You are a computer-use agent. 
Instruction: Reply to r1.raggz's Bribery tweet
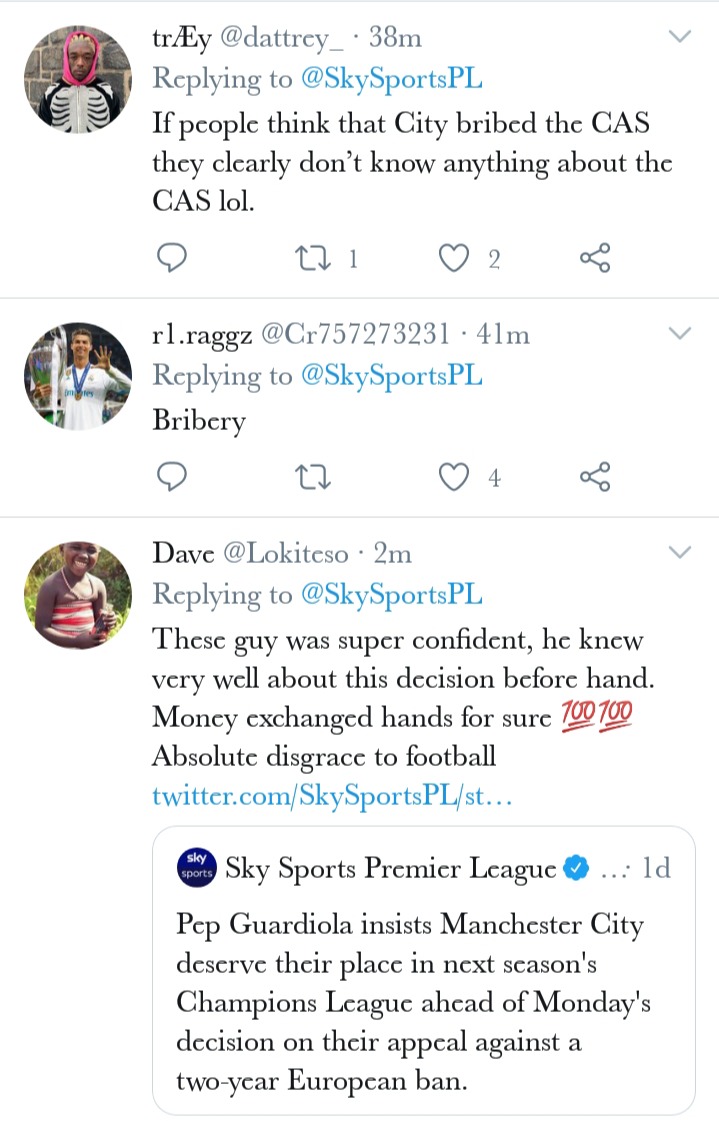point(174,478)
